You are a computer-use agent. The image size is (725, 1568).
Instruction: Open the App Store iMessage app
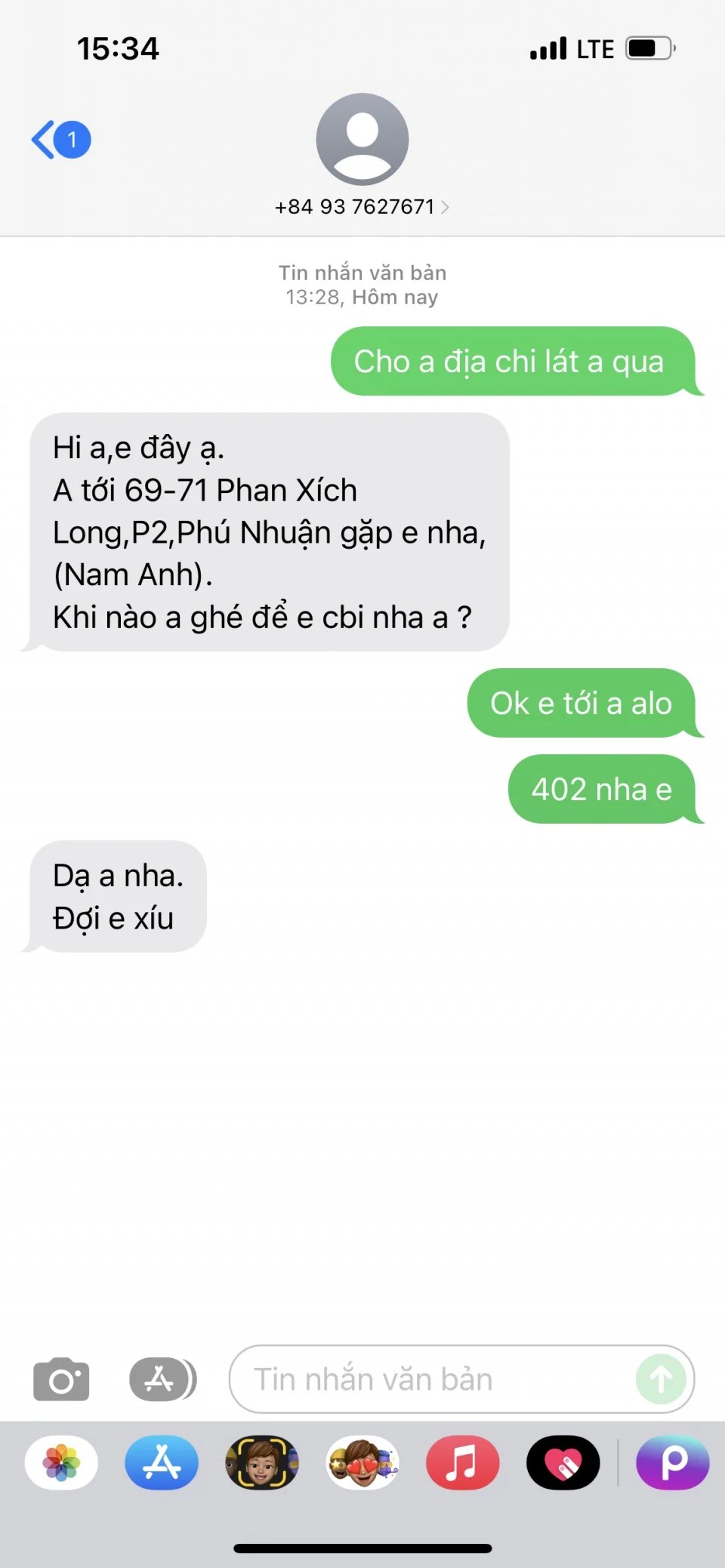(x=162, y=1463)
